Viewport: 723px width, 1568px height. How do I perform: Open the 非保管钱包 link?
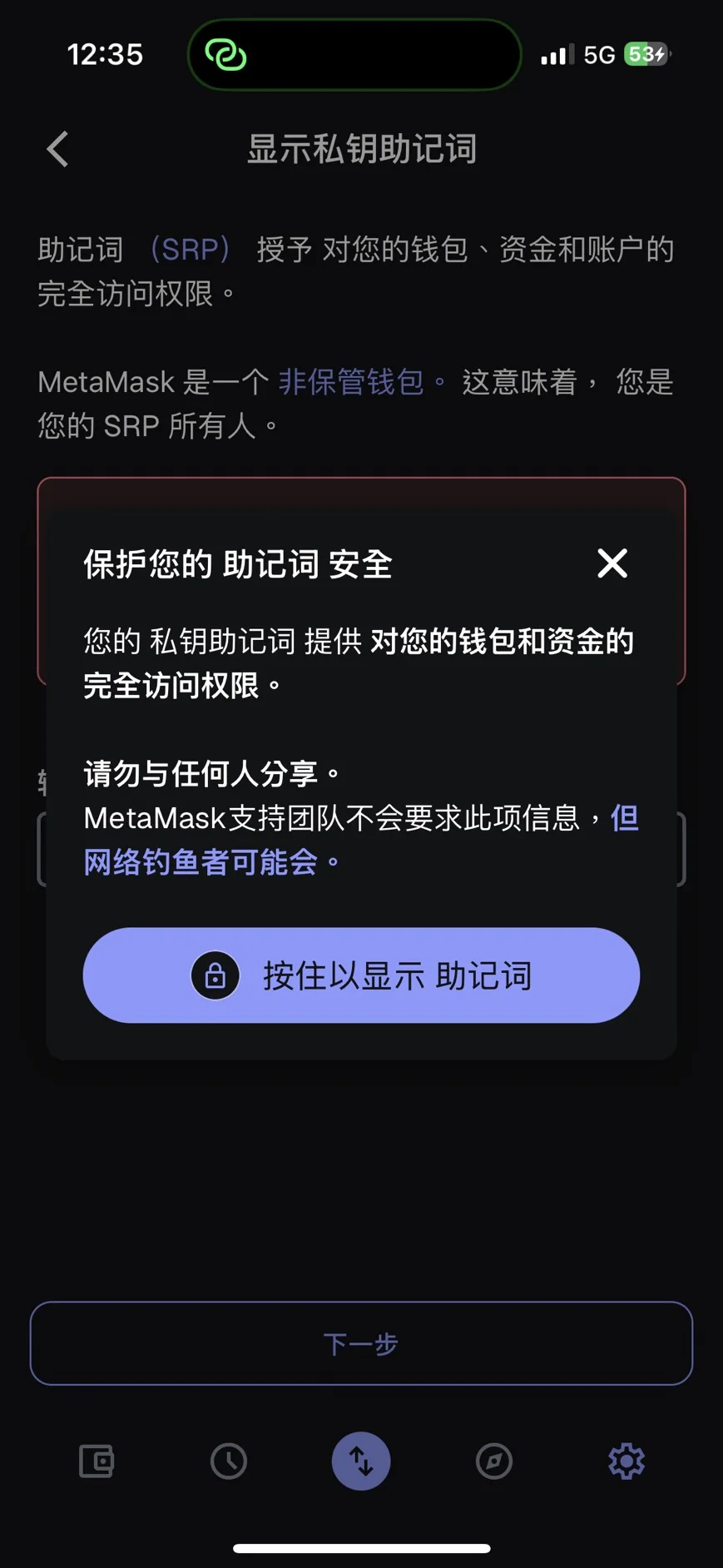350,382
